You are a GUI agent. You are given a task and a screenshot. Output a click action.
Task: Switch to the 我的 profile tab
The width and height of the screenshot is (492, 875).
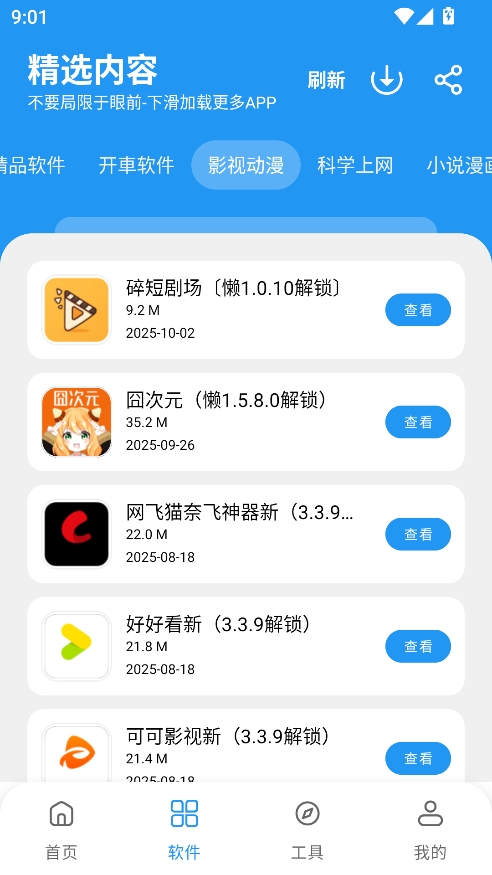pos(430,829)
